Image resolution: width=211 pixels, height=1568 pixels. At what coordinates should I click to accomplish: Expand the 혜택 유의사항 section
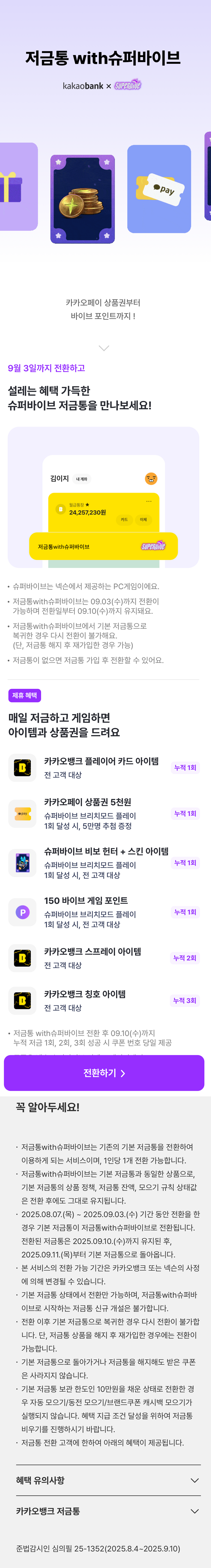[108, 1480]
